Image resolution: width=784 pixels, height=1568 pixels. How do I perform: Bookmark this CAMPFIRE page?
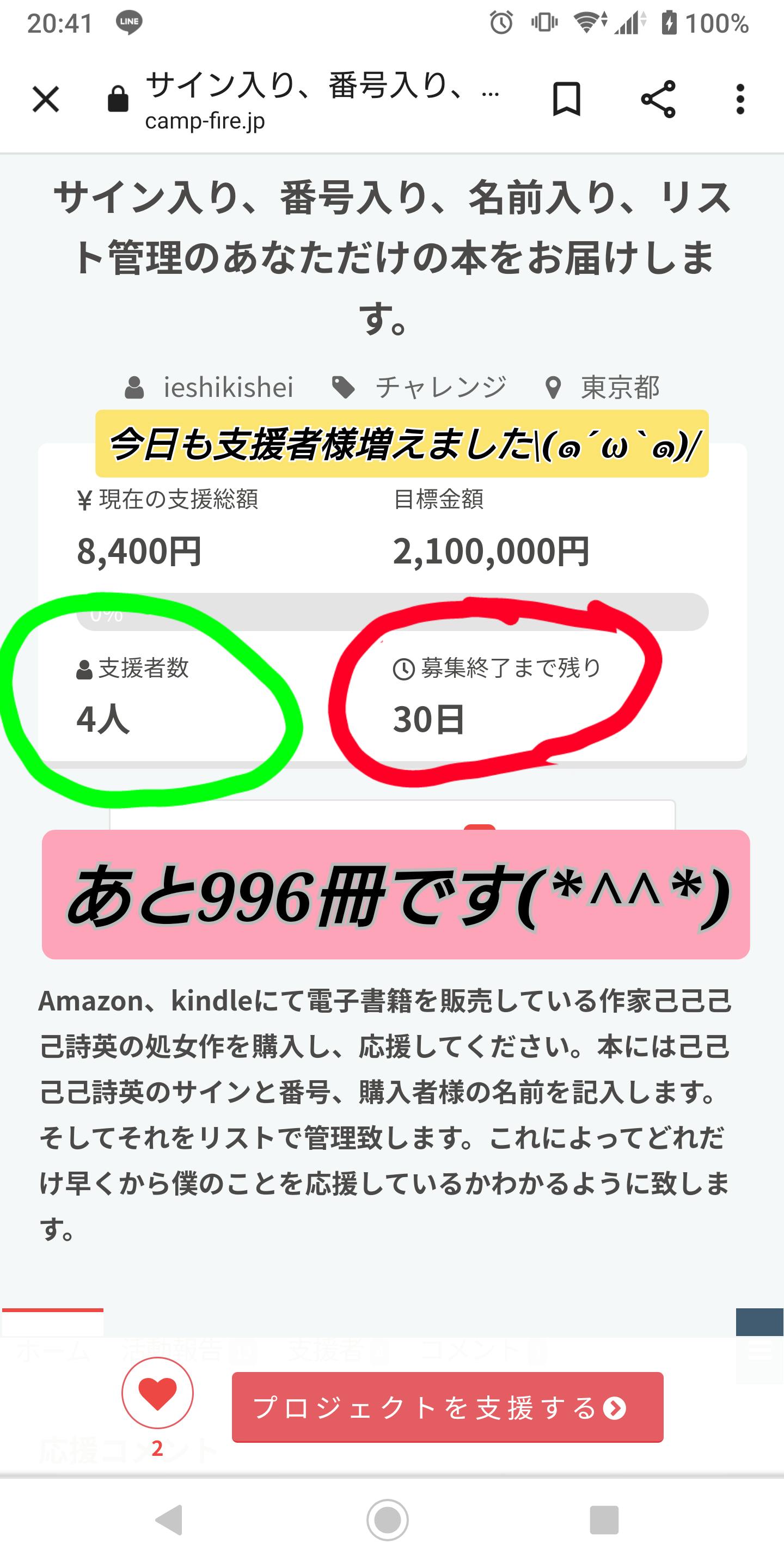[566, 99]
